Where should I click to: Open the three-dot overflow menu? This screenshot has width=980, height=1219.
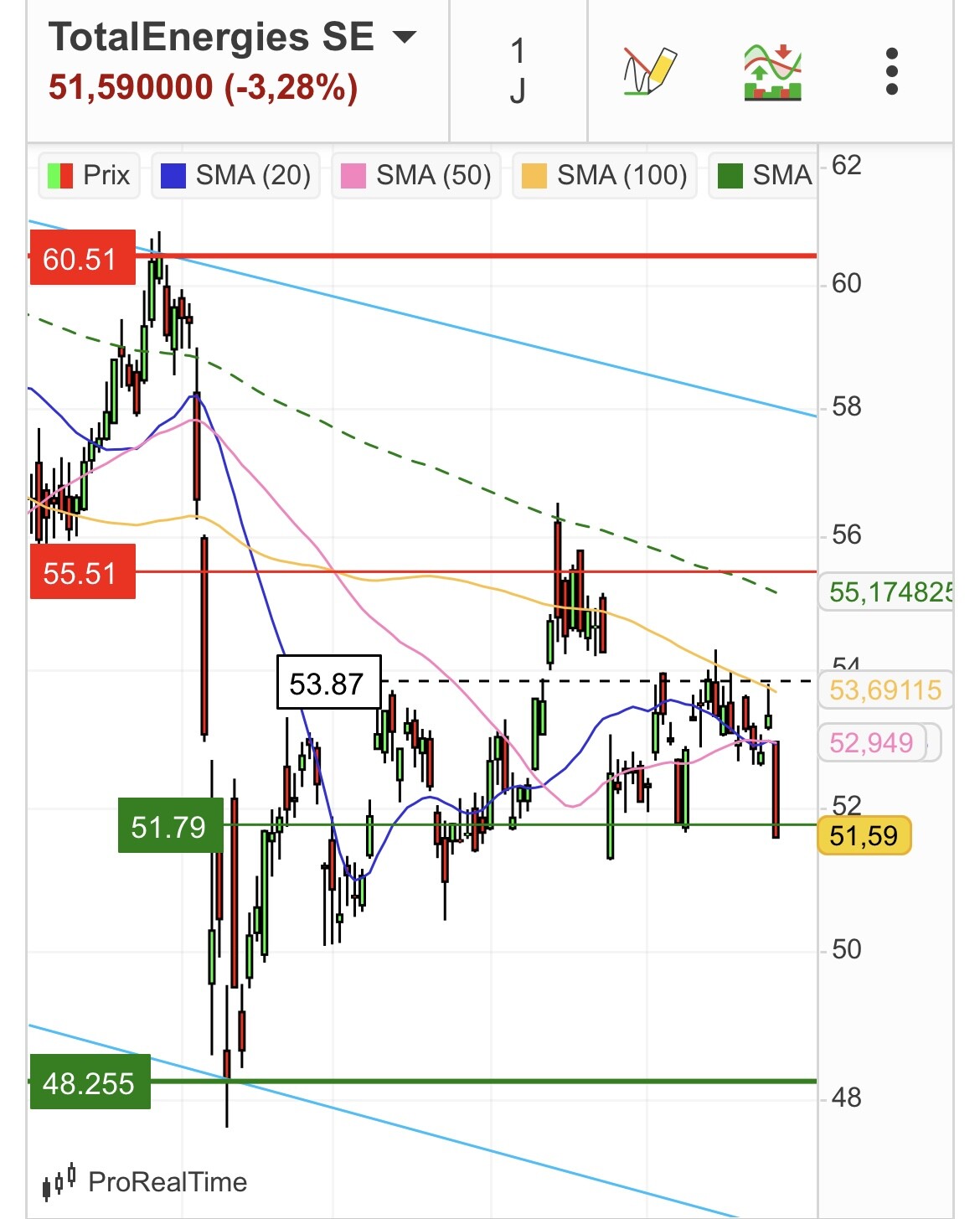891,71
